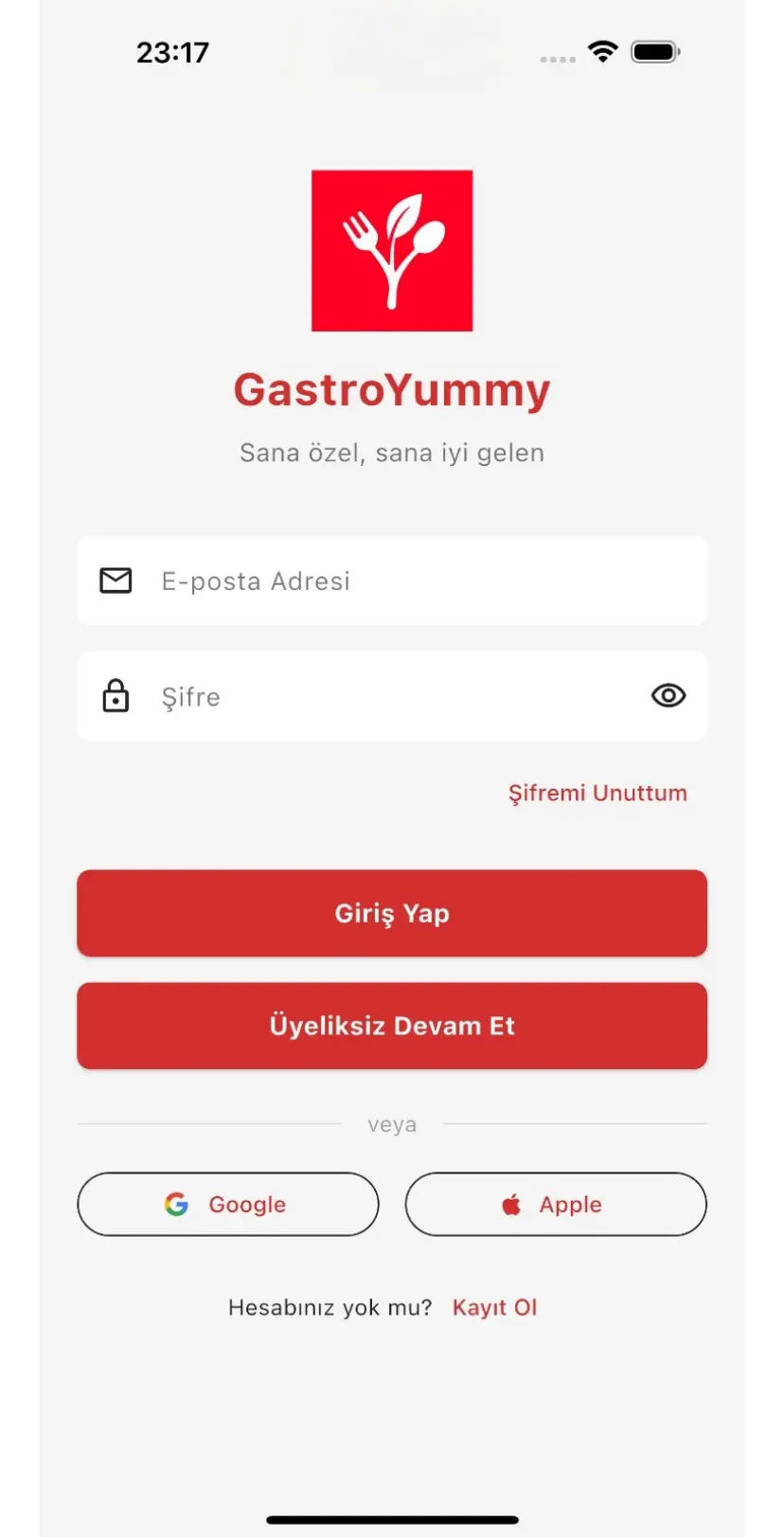The height and width of the screenshot is (1537, 784).
Task: Register a new account via Kayıt Ol
Action: click(x=494, y=1307)
